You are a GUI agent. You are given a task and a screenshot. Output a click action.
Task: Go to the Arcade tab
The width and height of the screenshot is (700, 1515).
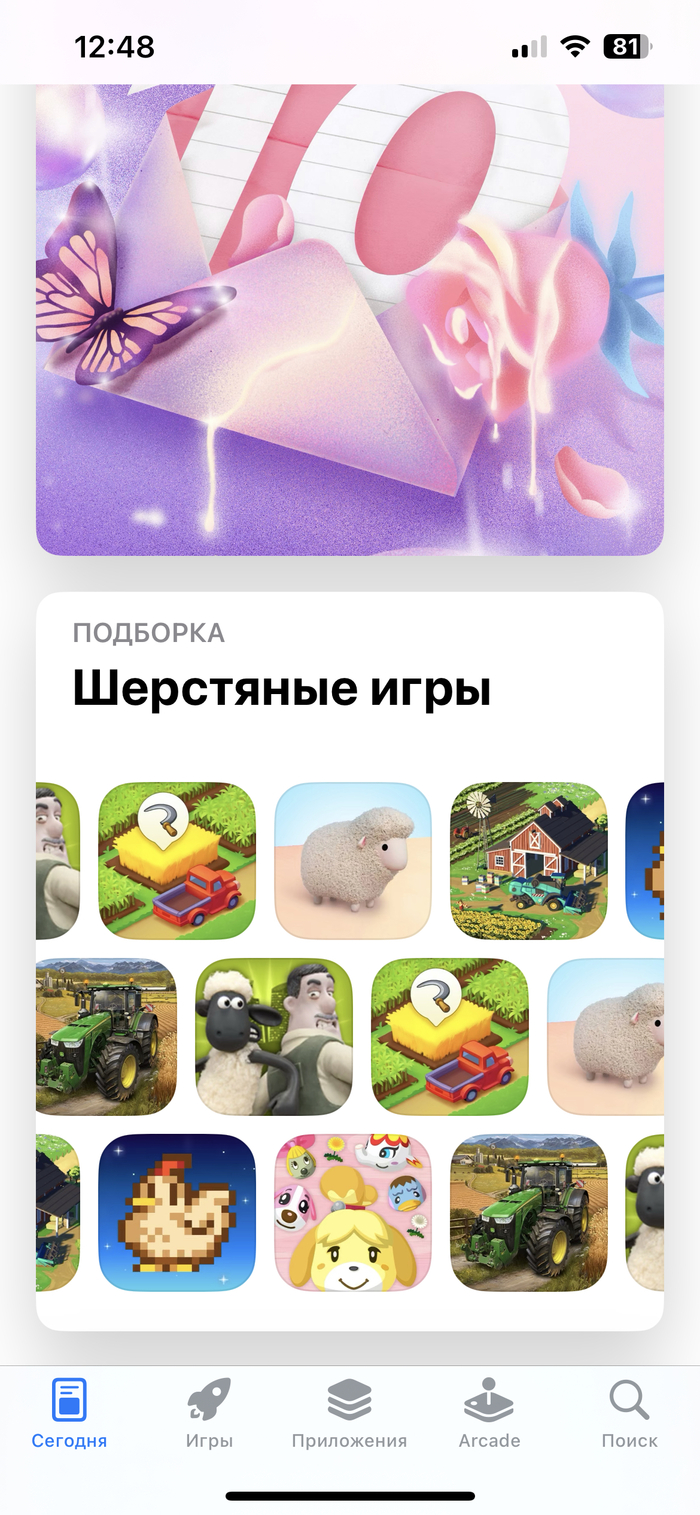(x=489, y=1413)
